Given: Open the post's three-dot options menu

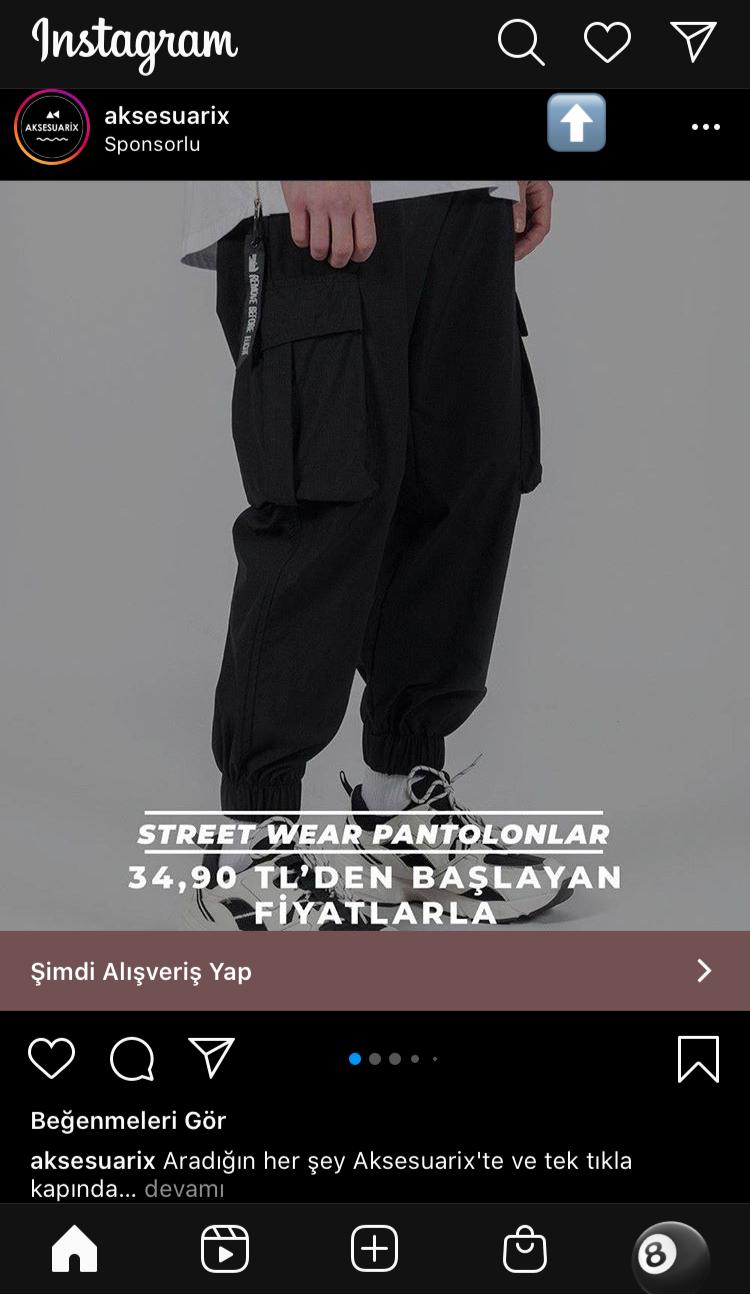Looking at the screenshot, I should (x=705, y=127).
